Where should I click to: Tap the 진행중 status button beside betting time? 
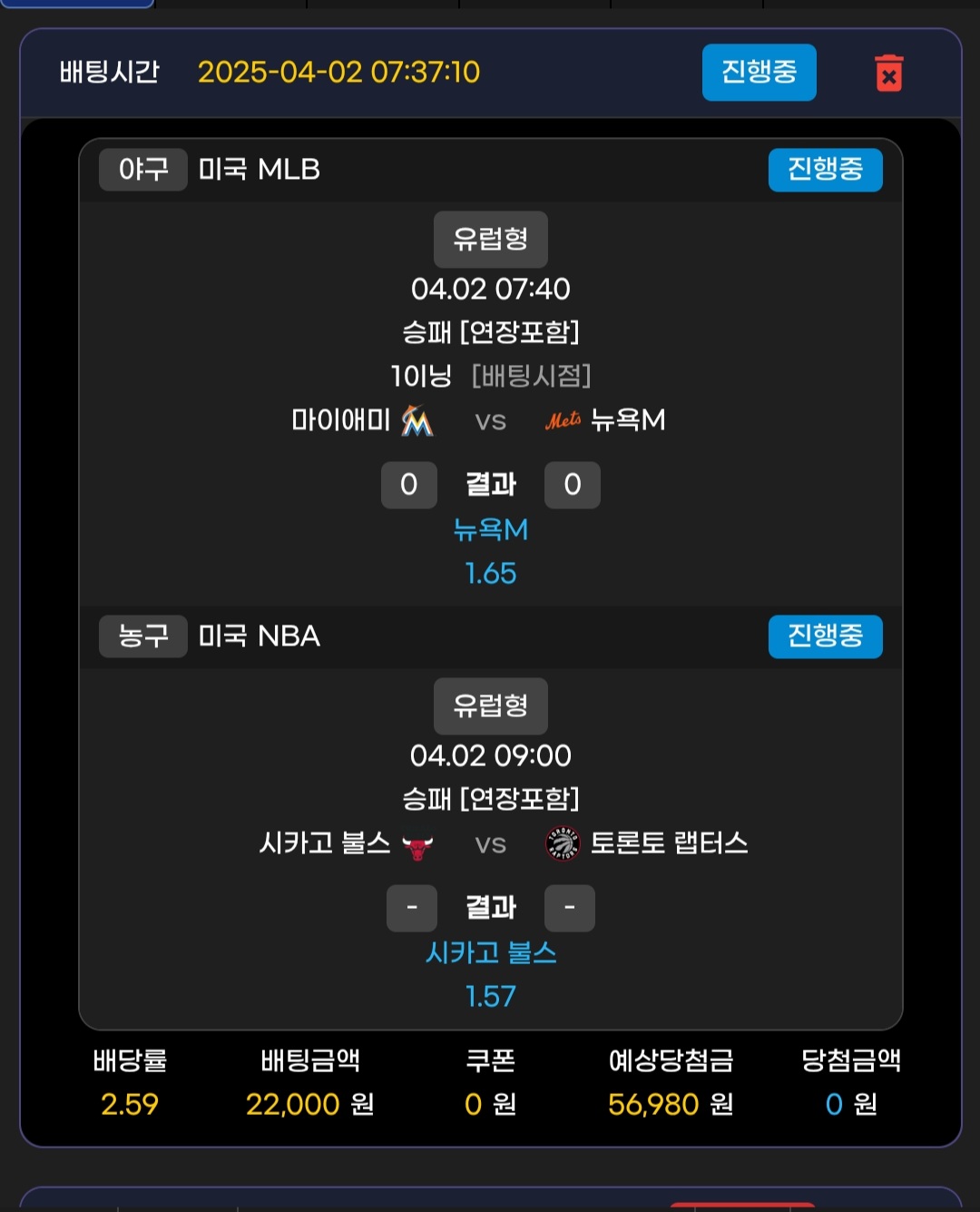[x=759, y=72]
